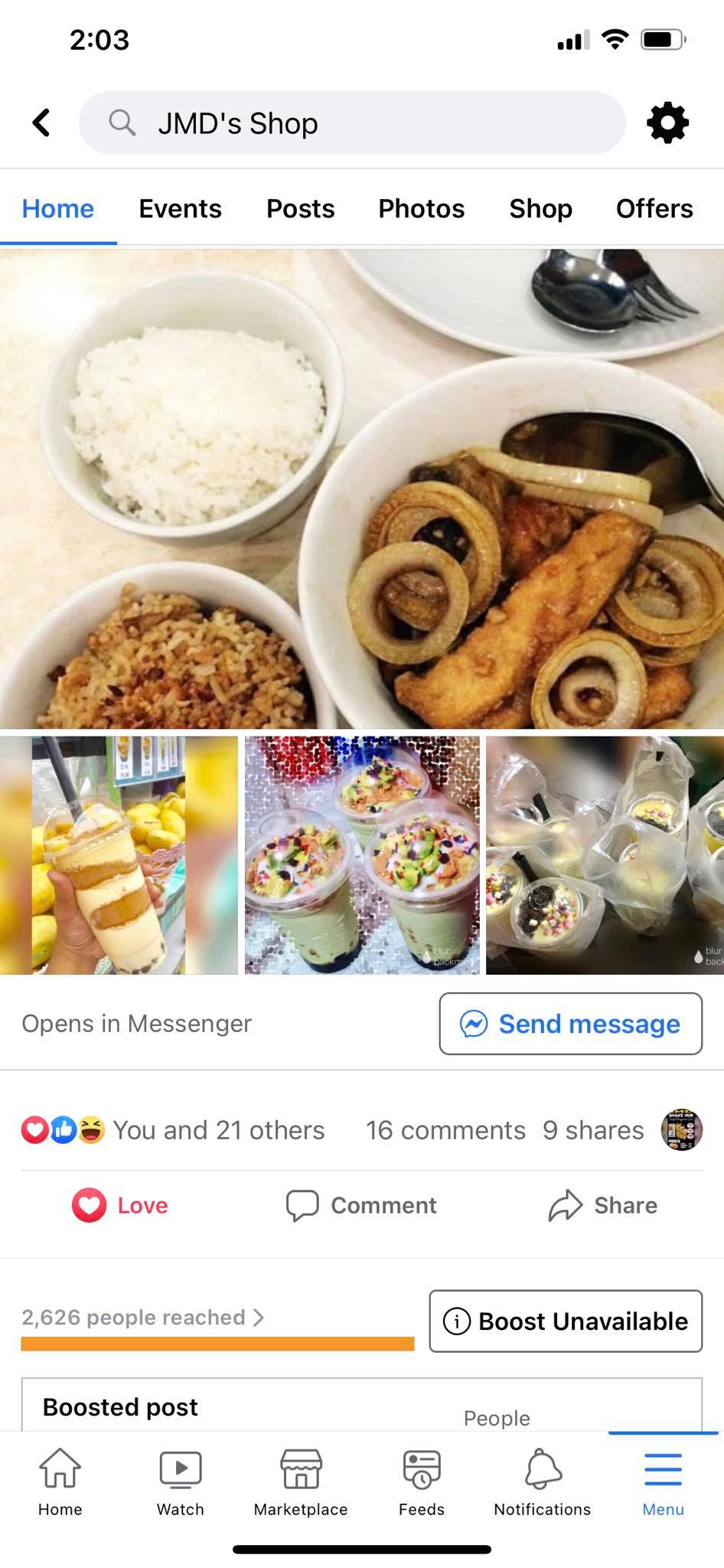This screenshot has width=724, height=1568.
Task: Toggle the Love reaction on post
Action: click(x=120, y=1205)
